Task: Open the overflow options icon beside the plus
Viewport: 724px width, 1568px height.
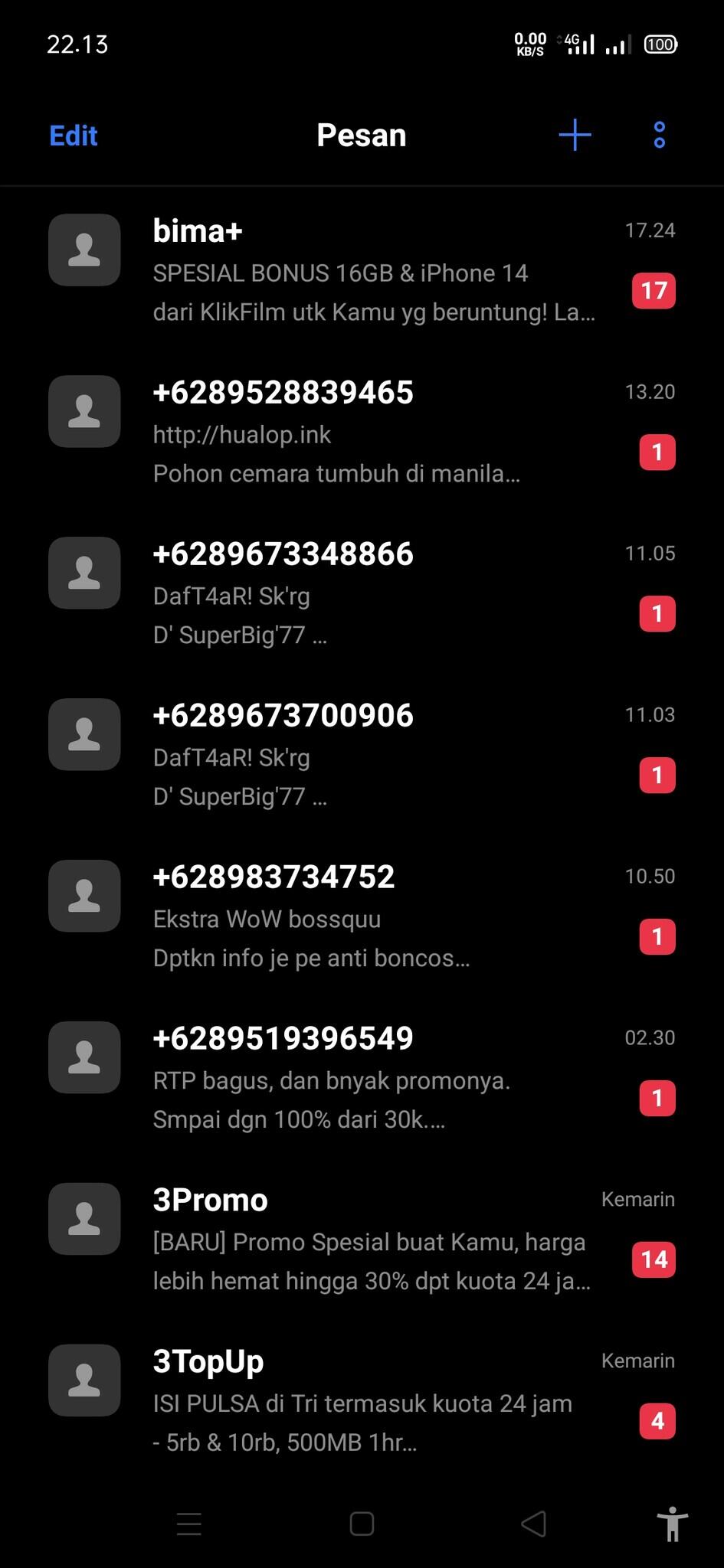Action: (657, 134)
